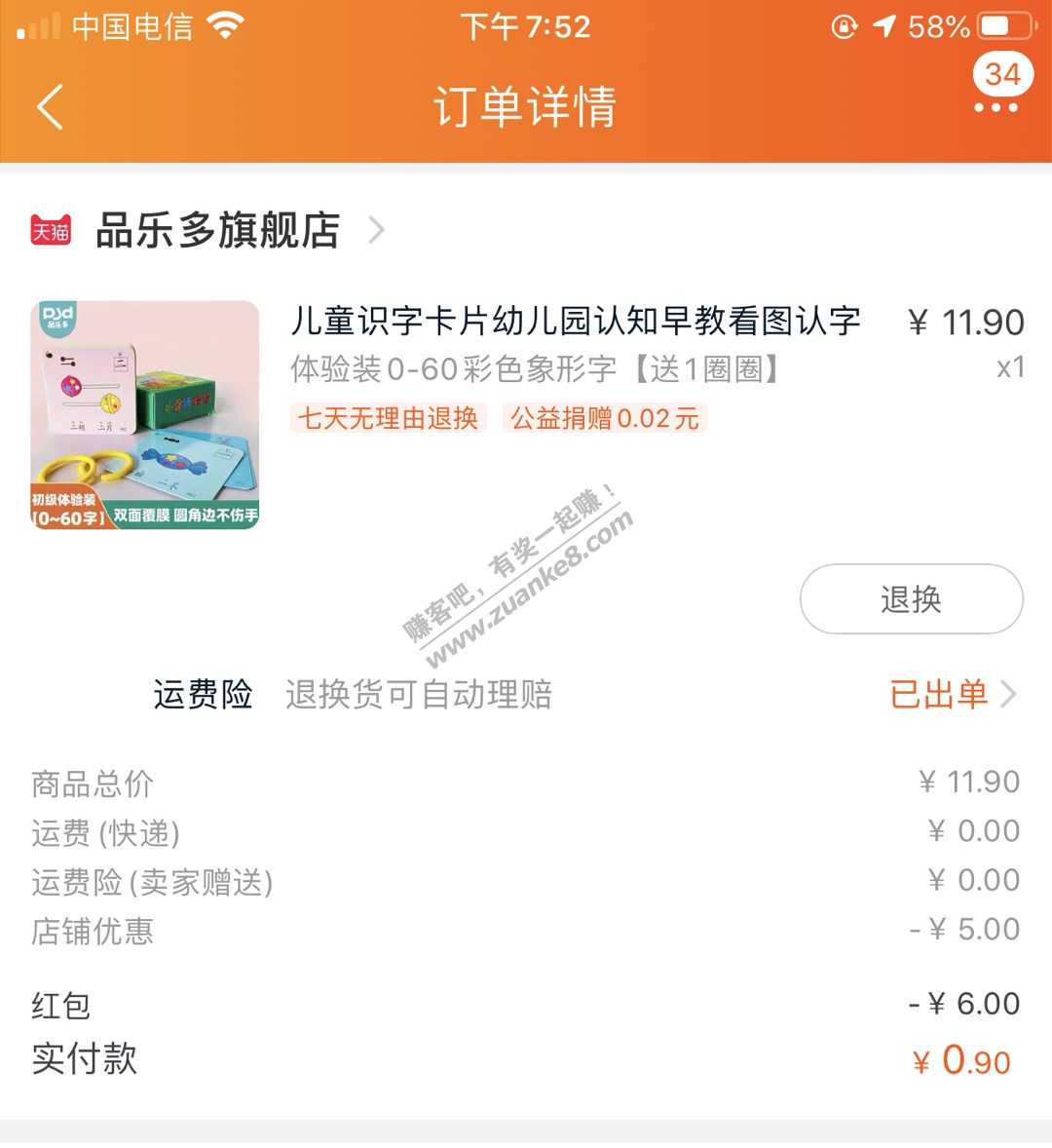The height and width of the screenshot is (1148, 1052).
Task: View the 运费险 shipping insurance details
Action: tap(951, 694)
